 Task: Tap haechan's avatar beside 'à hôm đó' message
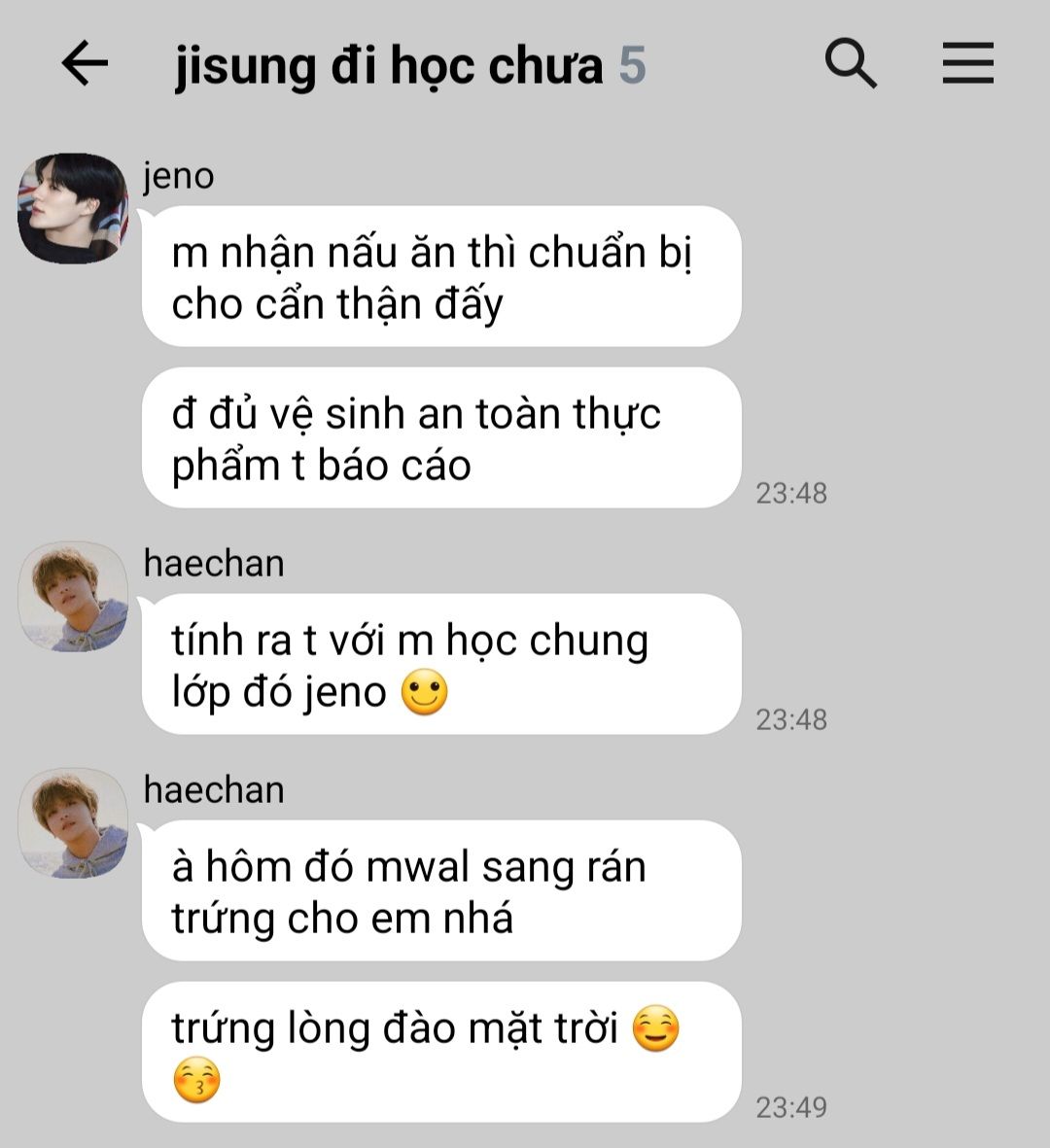(73, 822)
